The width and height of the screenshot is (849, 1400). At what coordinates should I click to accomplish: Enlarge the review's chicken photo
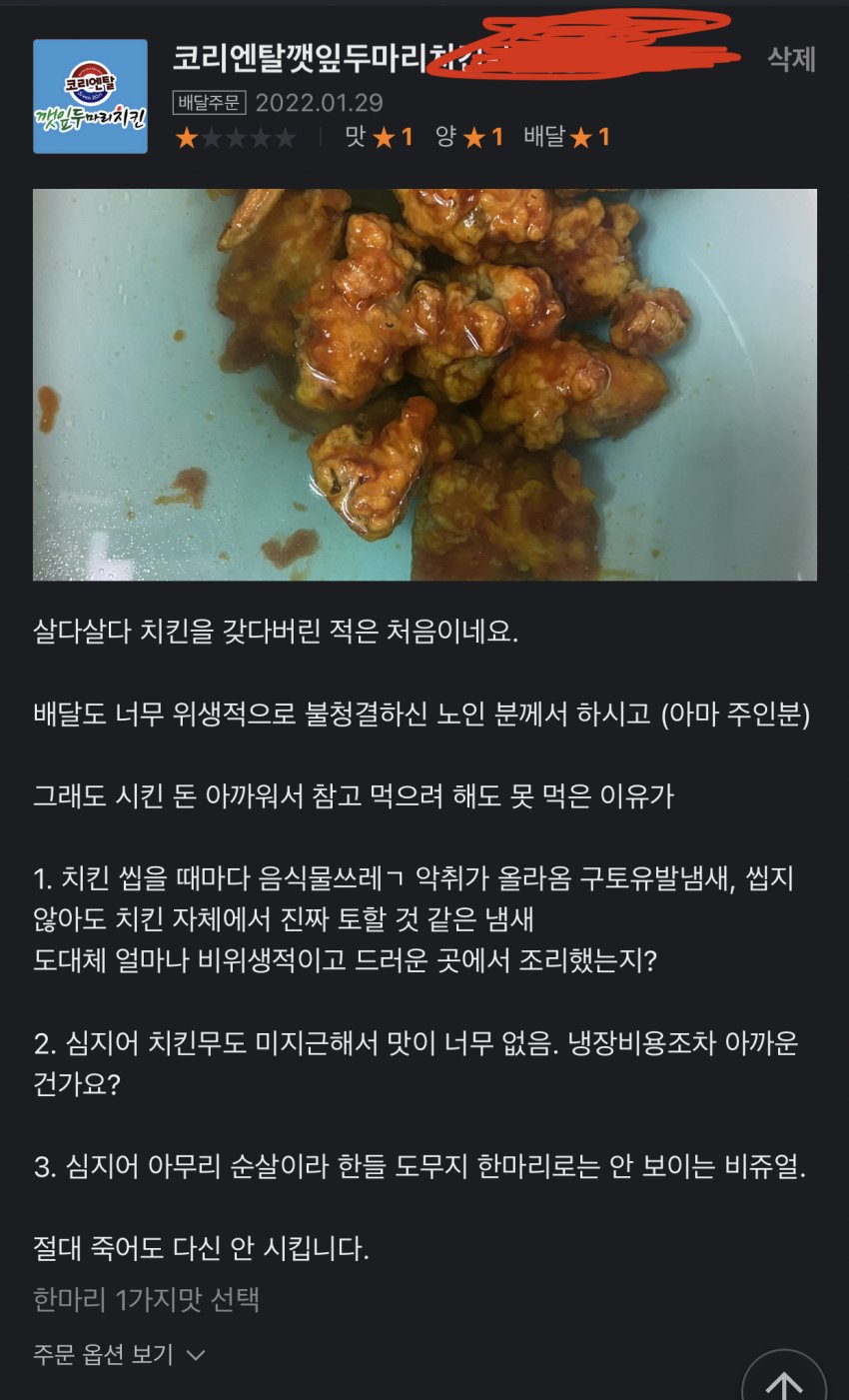[x=424, y=385]
